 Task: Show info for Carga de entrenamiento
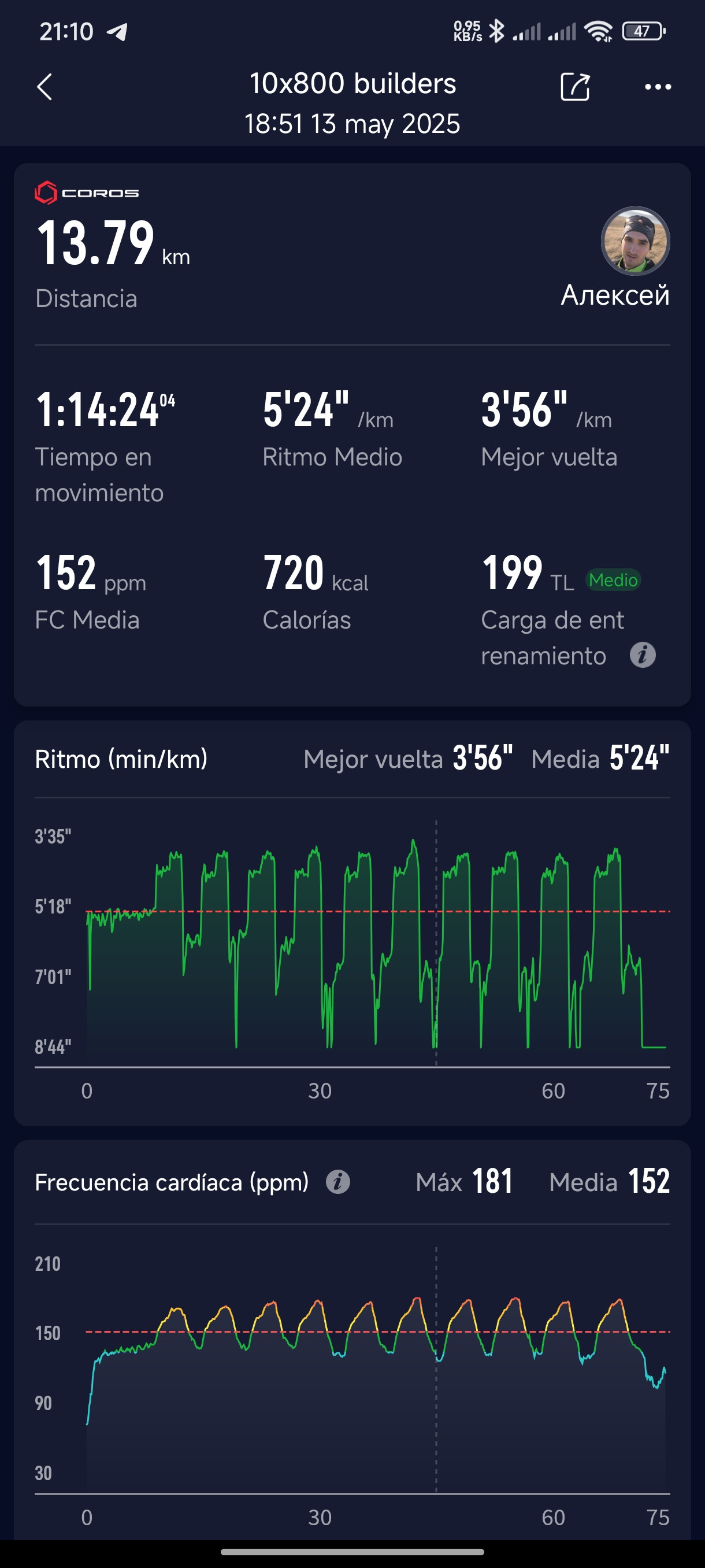pos(643,655)
